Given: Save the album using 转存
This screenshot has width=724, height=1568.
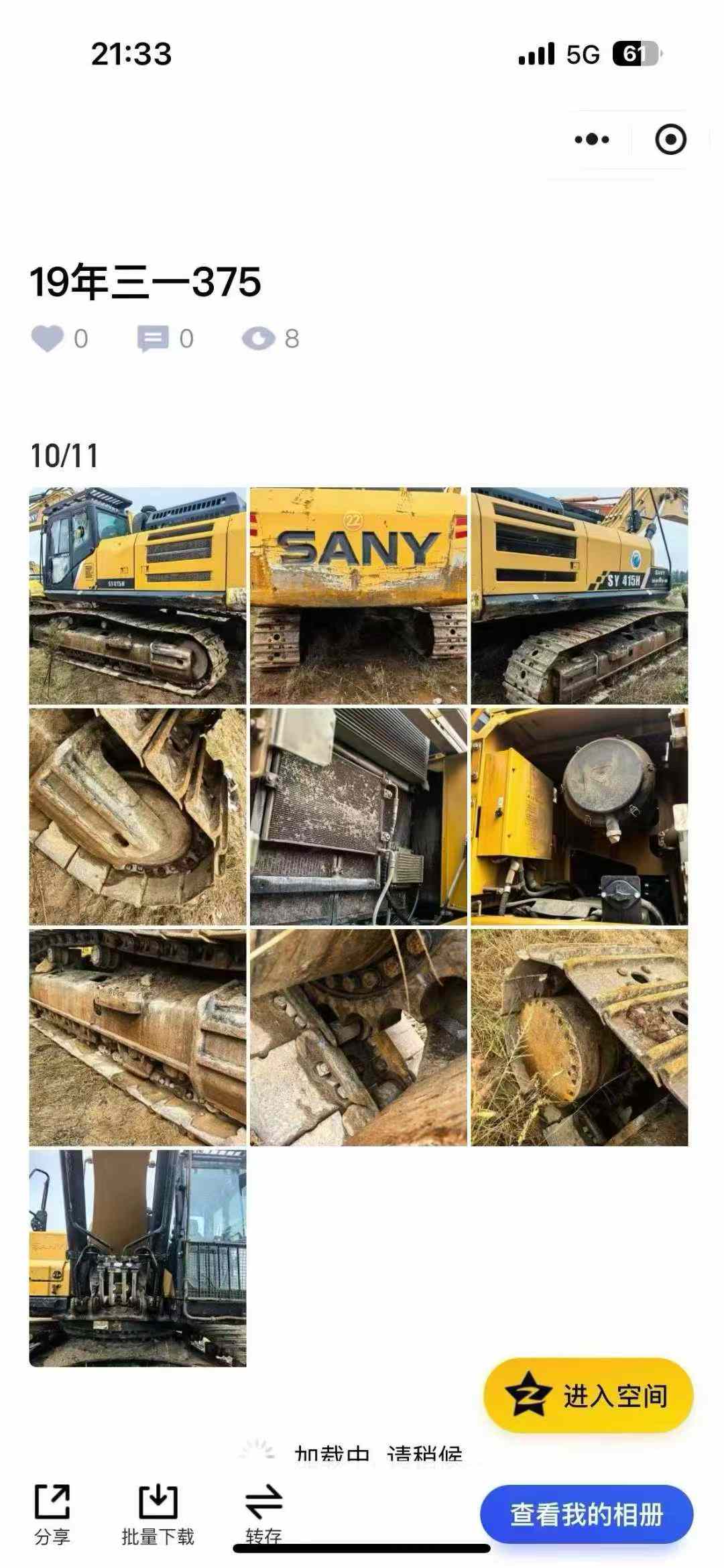Looking at the screenshot, I should pos(263,1514).
